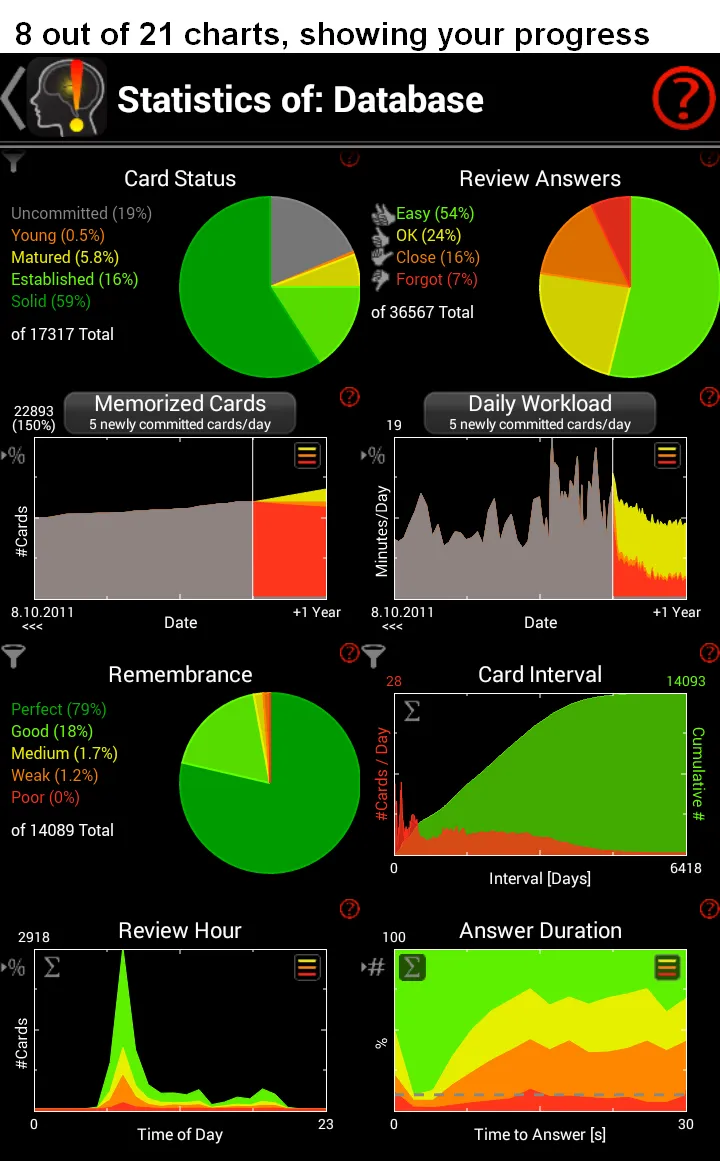Tap the Memorized Cards forecast button

tap(180, 412)
